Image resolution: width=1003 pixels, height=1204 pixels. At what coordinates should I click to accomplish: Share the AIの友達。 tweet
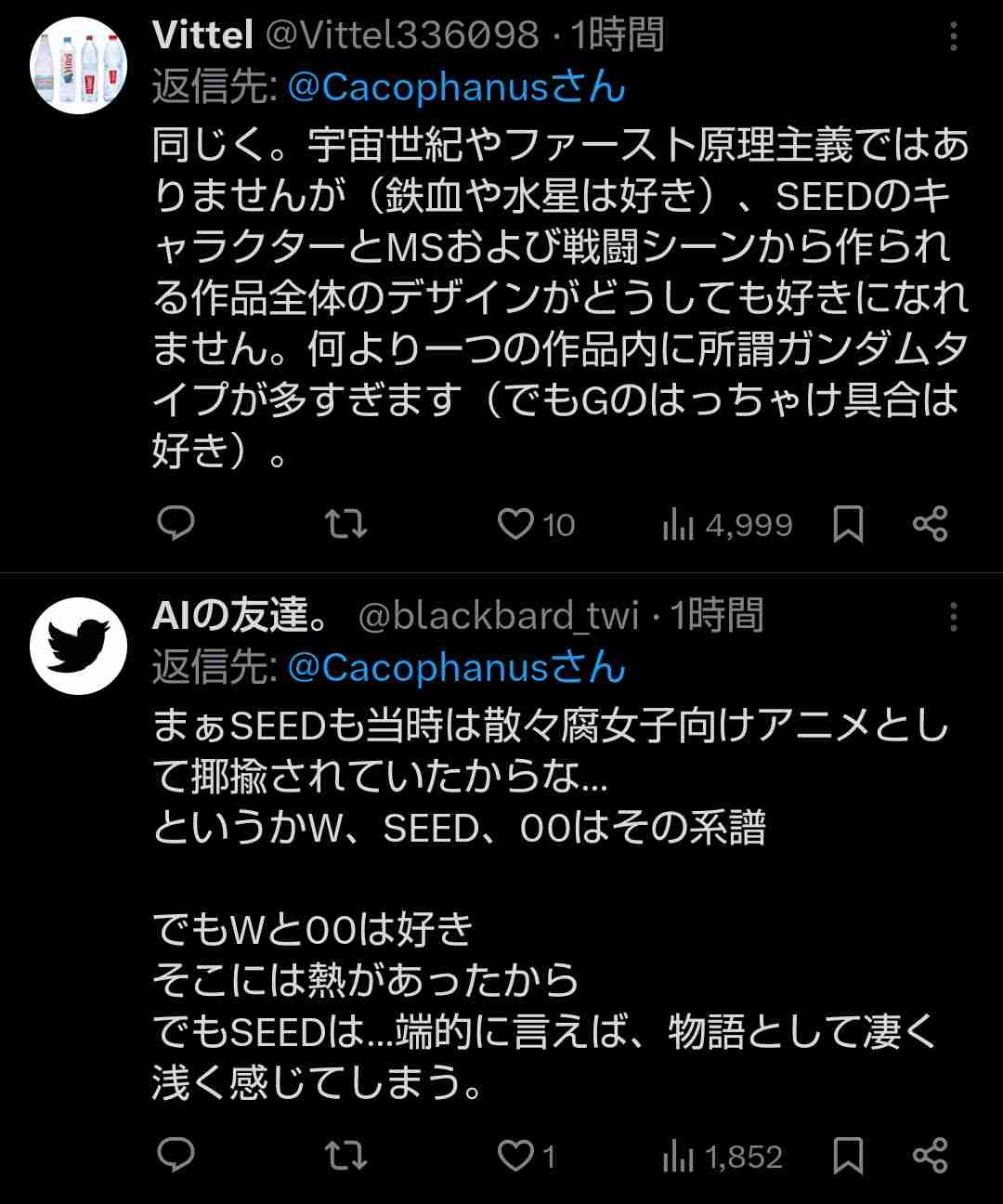pos(930,1156)
